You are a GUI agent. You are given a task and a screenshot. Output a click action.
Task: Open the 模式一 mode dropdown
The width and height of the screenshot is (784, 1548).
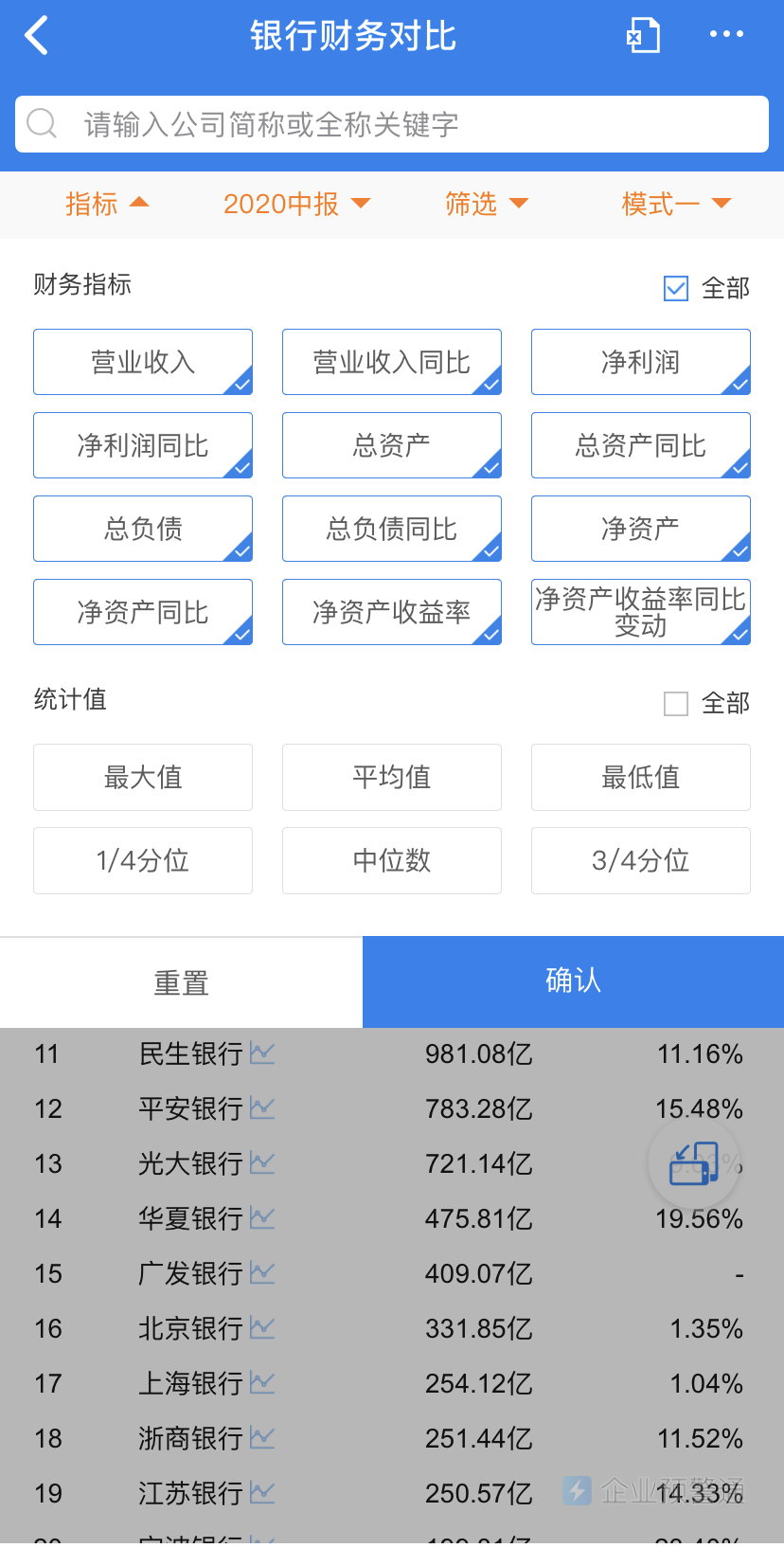click(x=676, y=204)
